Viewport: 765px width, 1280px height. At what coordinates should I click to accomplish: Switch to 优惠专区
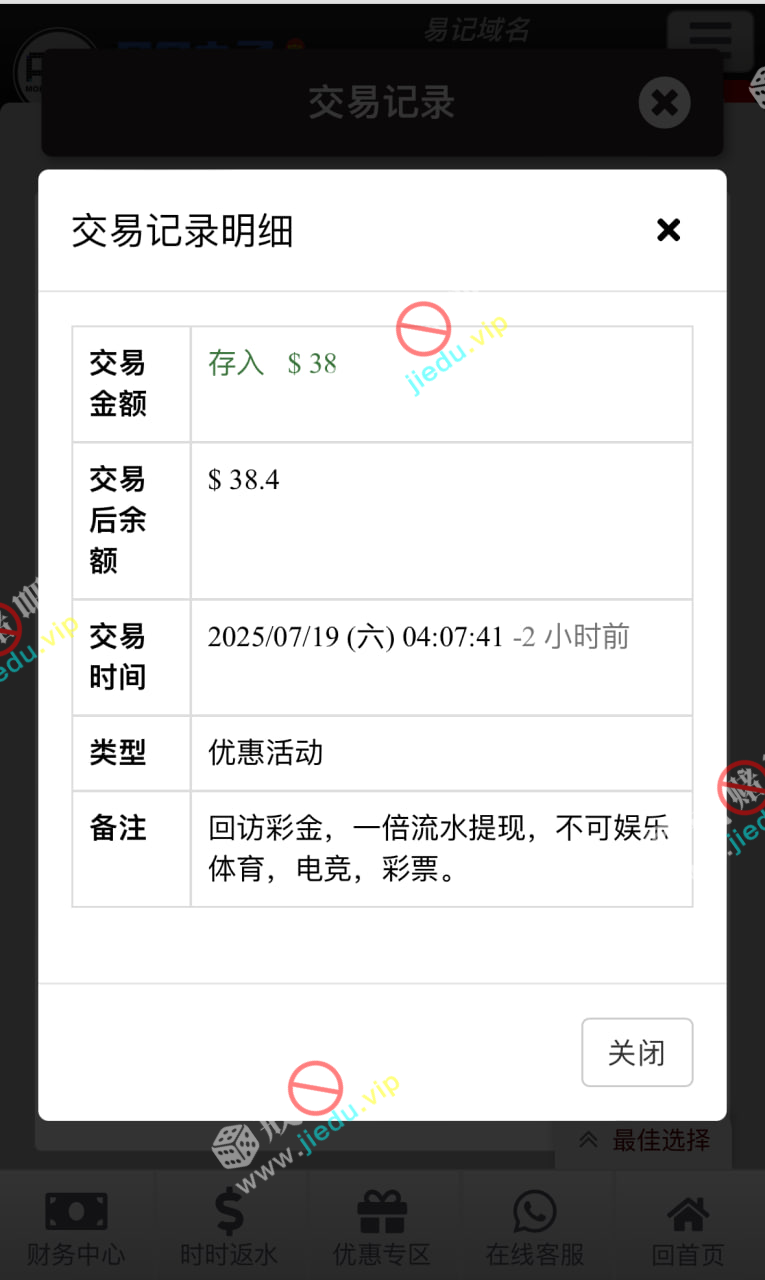point(382,1228)
